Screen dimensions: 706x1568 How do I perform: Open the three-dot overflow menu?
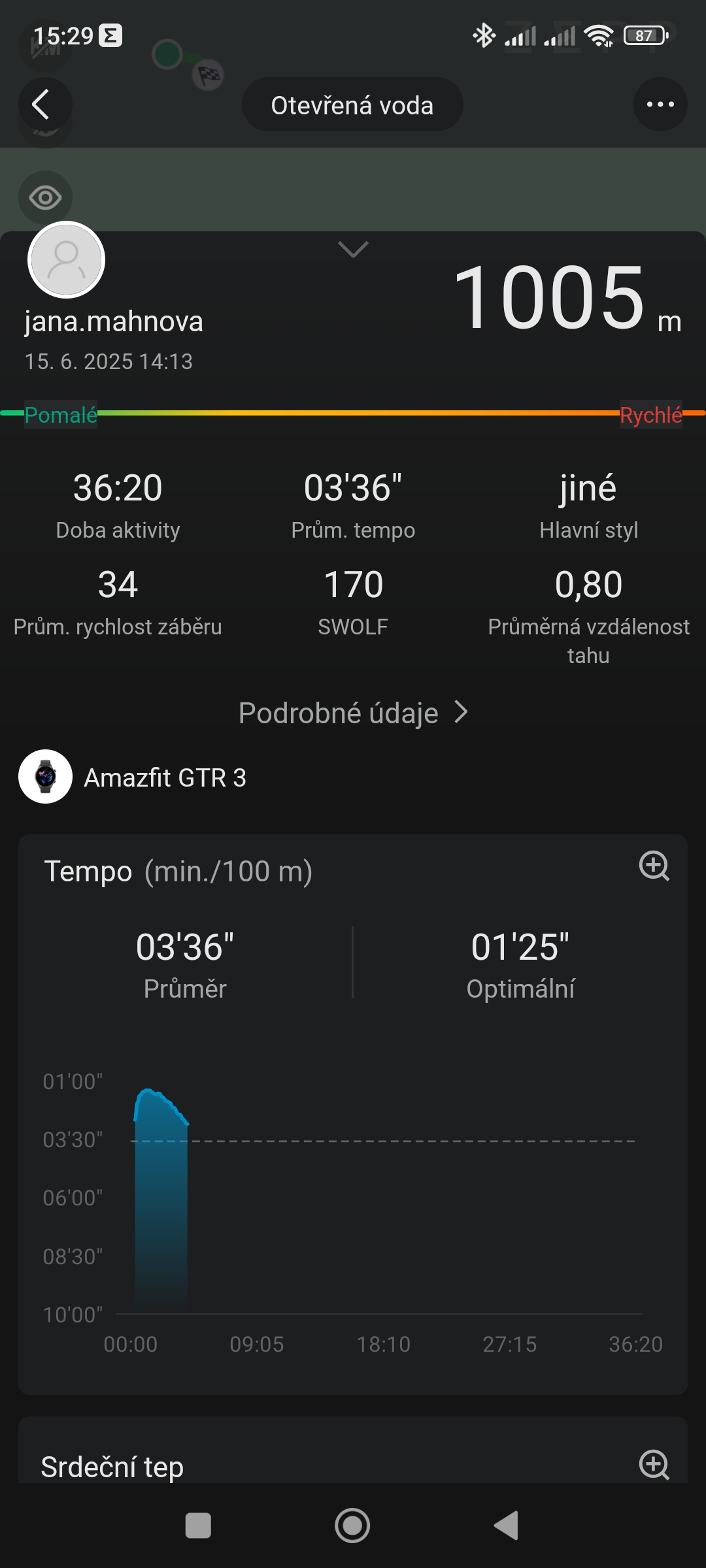pos(660,105)
